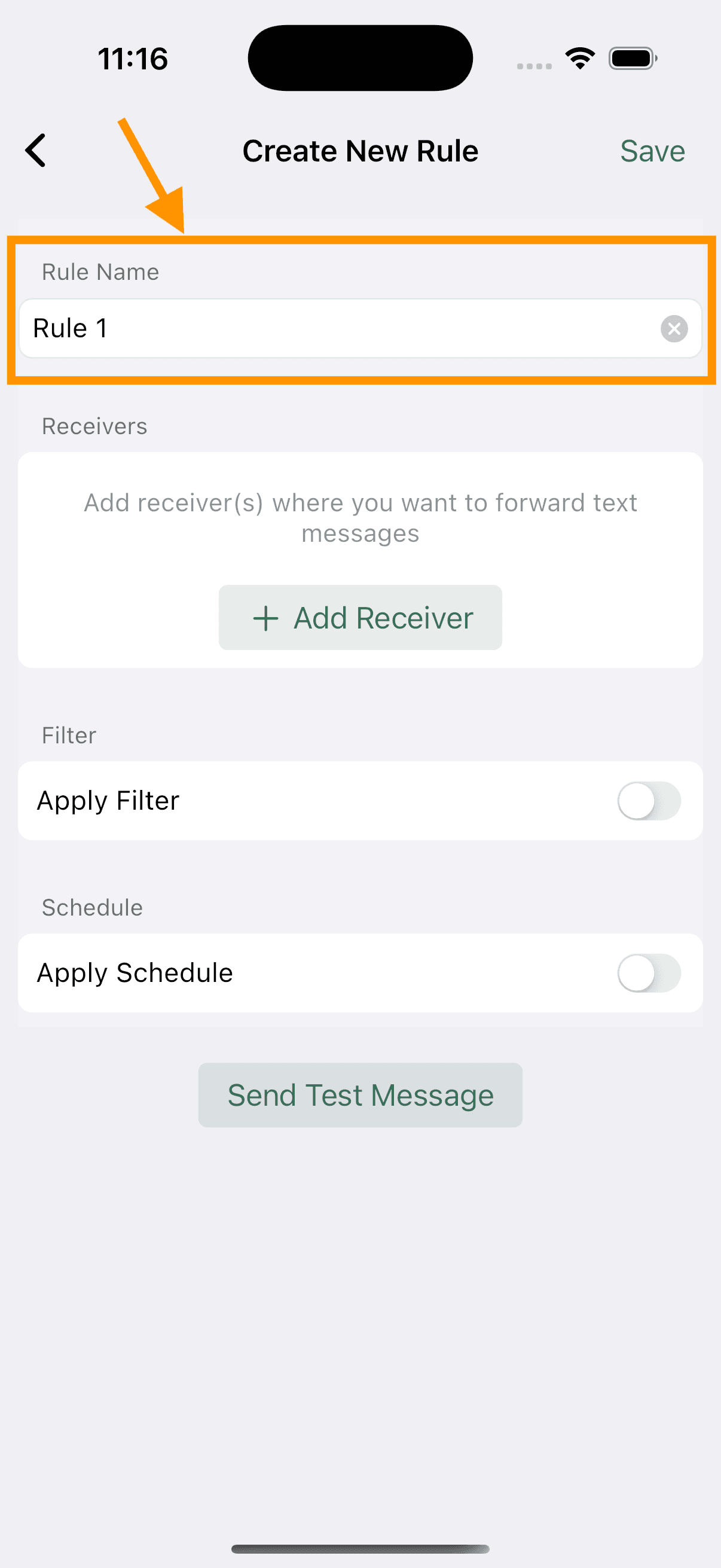Select the Create New Rule title
This screenshot has width=721, height=1568.
[360, 151]
